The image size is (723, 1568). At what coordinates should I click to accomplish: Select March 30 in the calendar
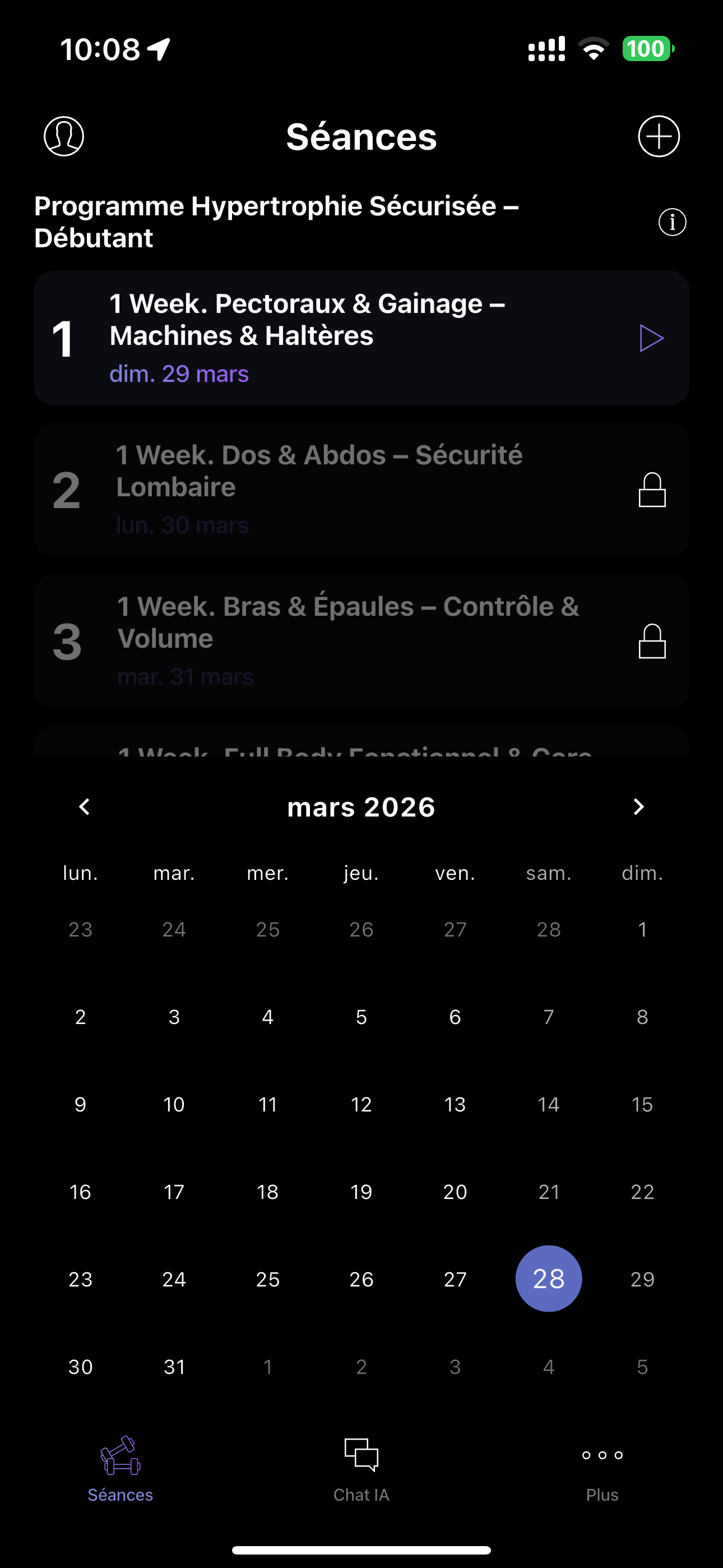click(80, 1367)
